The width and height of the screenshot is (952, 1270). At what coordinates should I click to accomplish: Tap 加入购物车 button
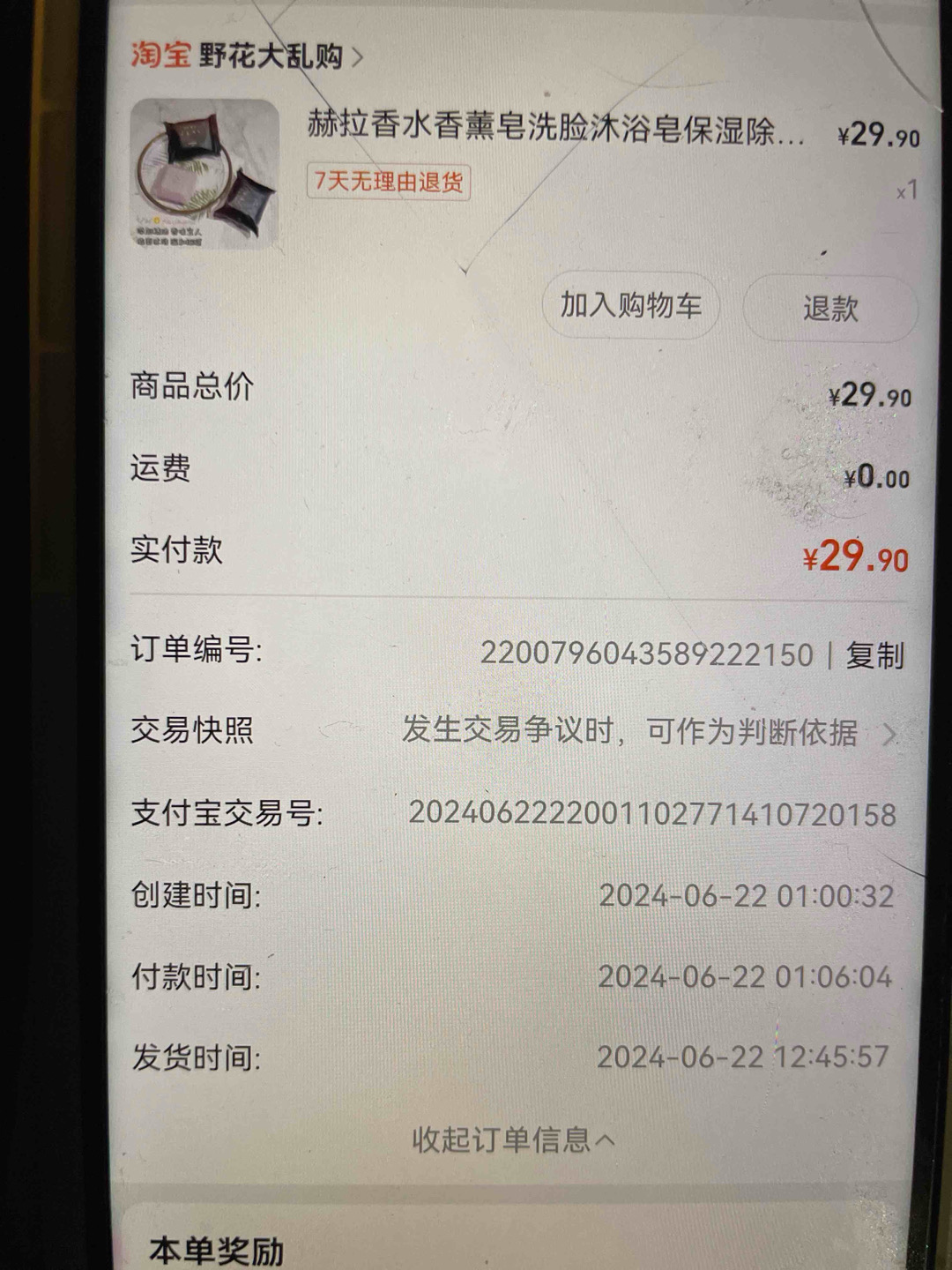[x=630, y=306]
